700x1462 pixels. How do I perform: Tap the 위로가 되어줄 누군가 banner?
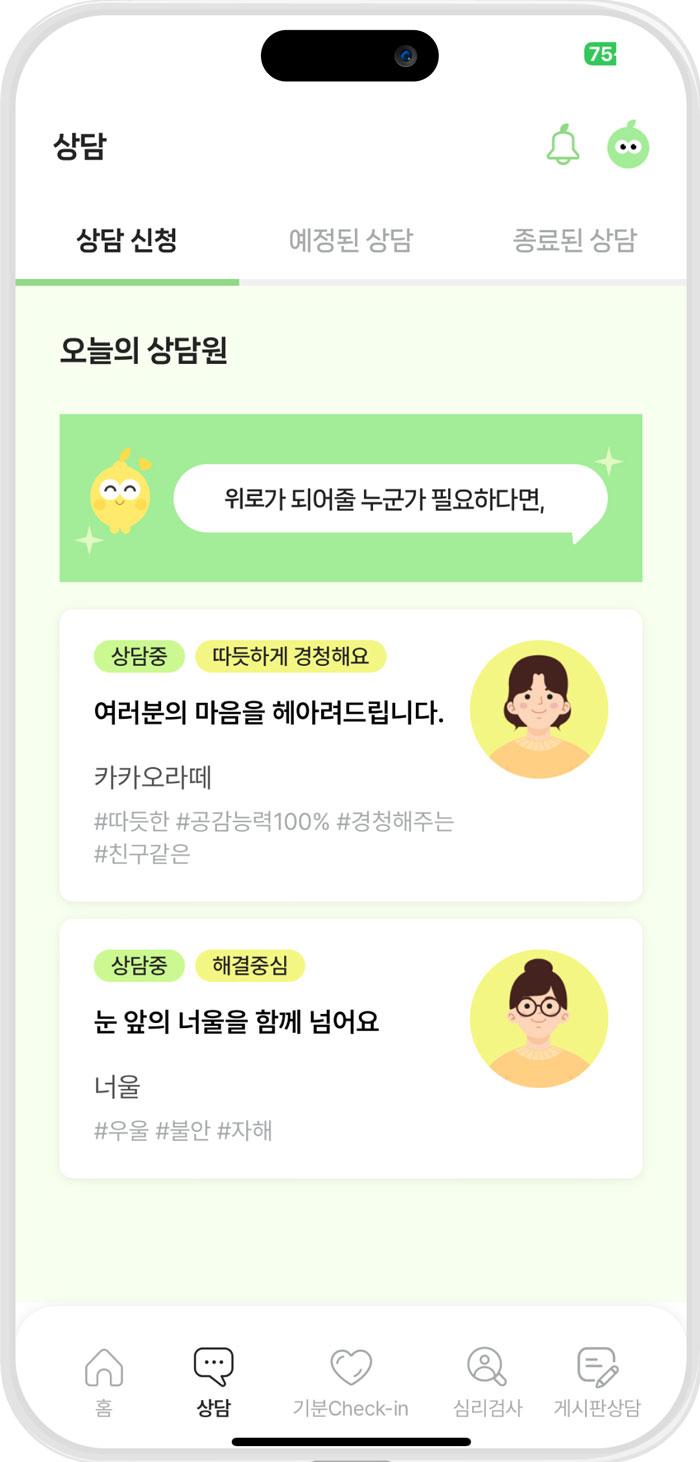tap(351, 498)
